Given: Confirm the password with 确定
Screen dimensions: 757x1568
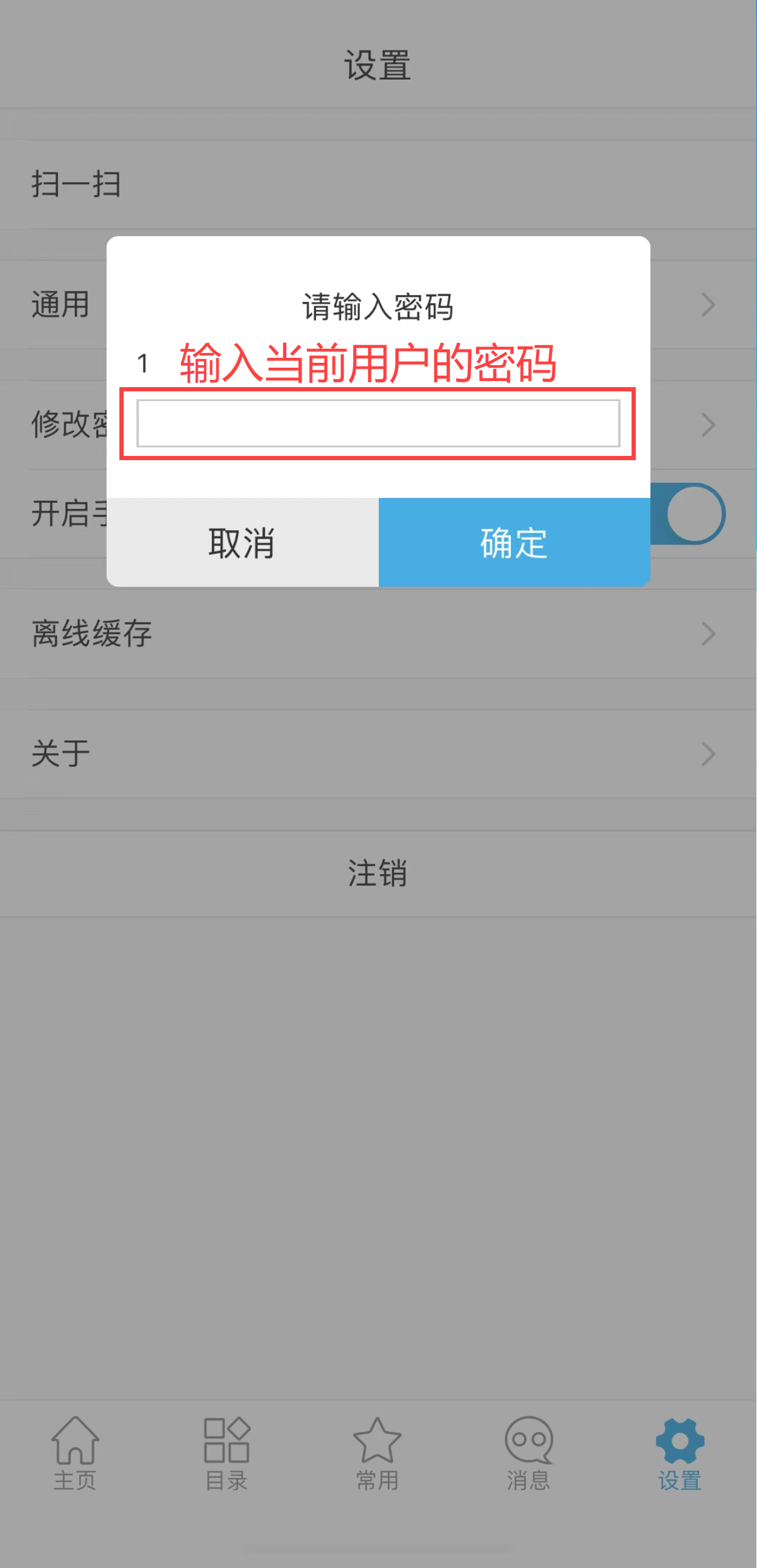Looking at the screenshot, I should 514,542.
